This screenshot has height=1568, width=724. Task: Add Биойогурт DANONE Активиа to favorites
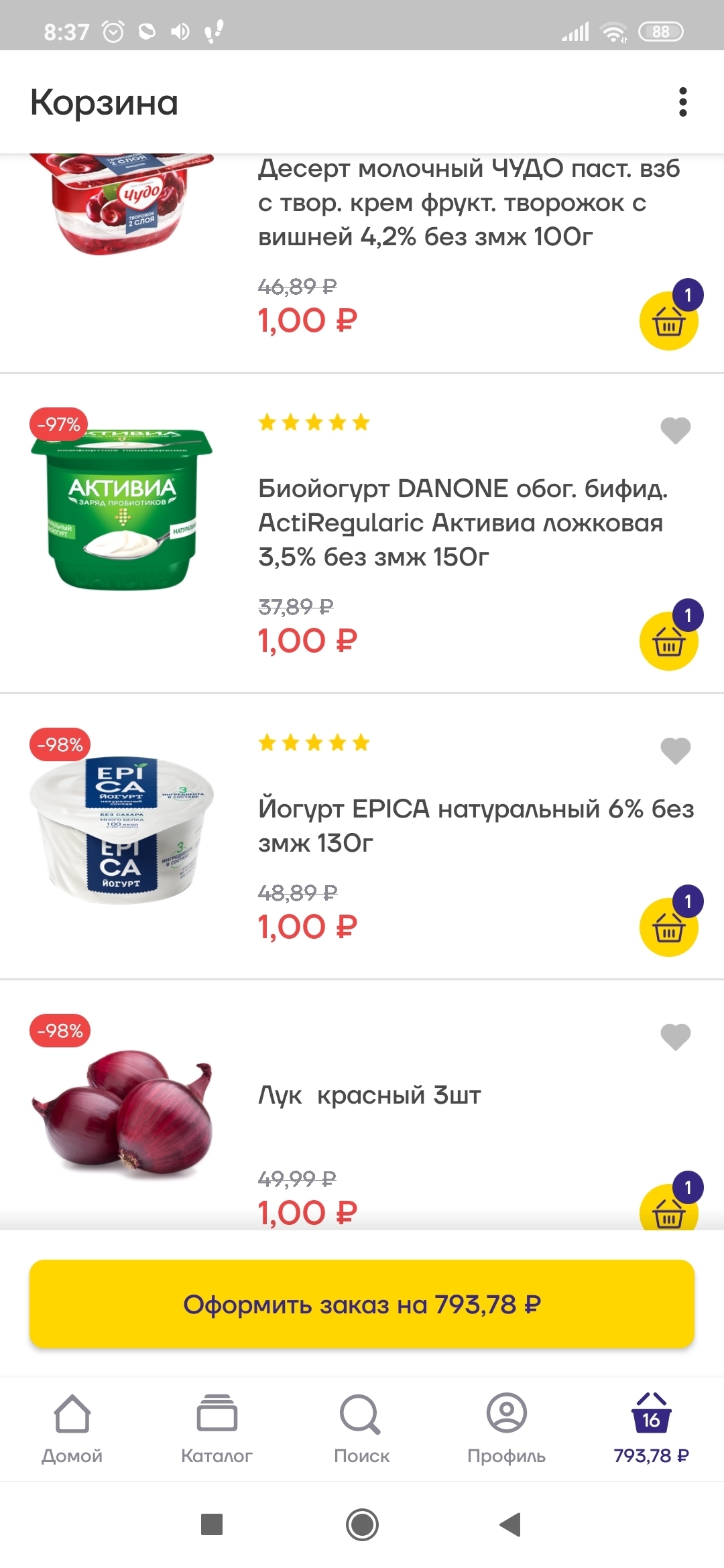pyautogui.click(x=676, y=430)
